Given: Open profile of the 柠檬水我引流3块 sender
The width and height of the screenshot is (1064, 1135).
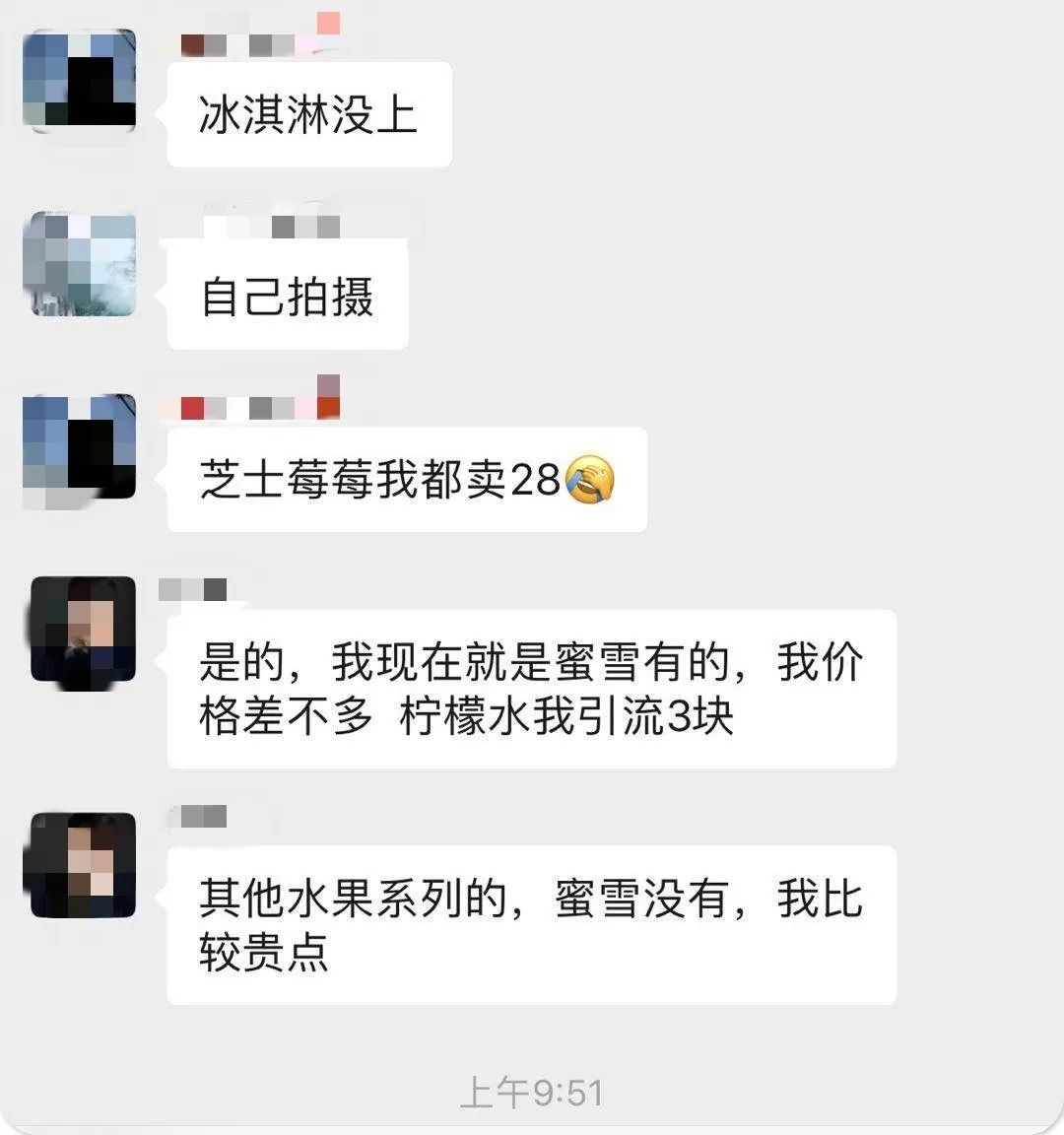Looking at the screenshot, I should tap(83, 631).
